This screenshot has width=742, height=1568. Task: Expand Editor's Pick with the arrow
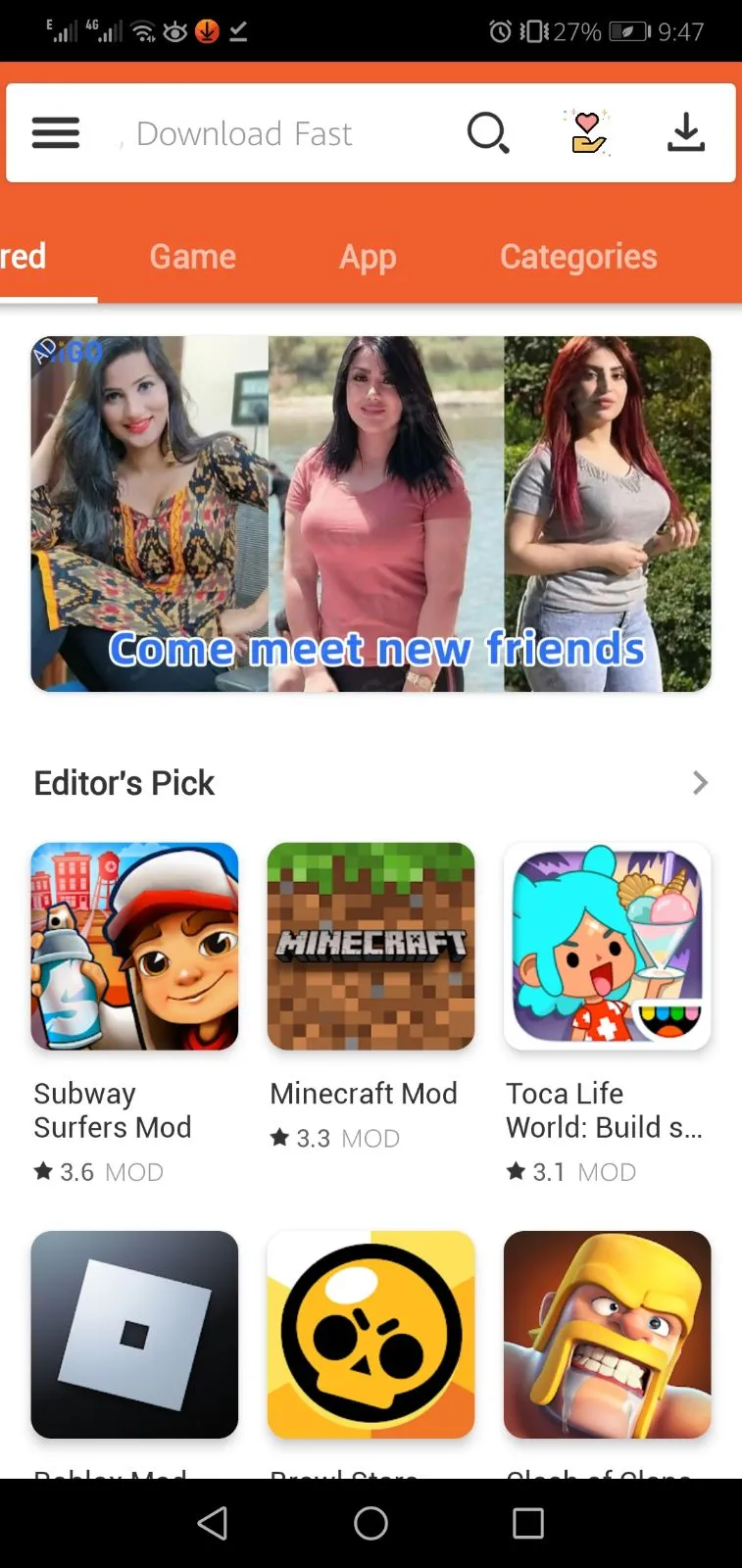700,783
